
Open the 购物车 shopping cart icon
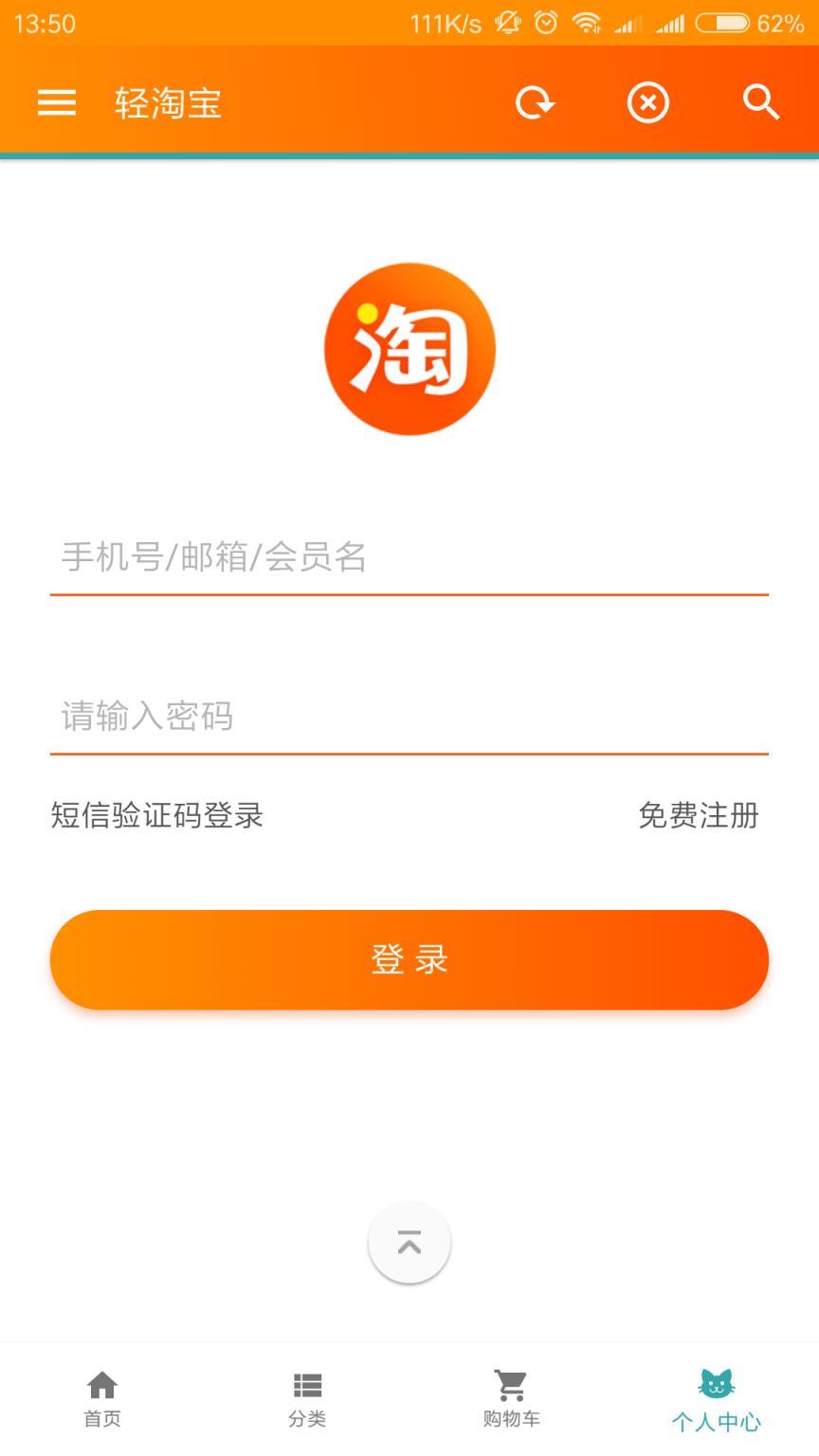pos(511,1386)
